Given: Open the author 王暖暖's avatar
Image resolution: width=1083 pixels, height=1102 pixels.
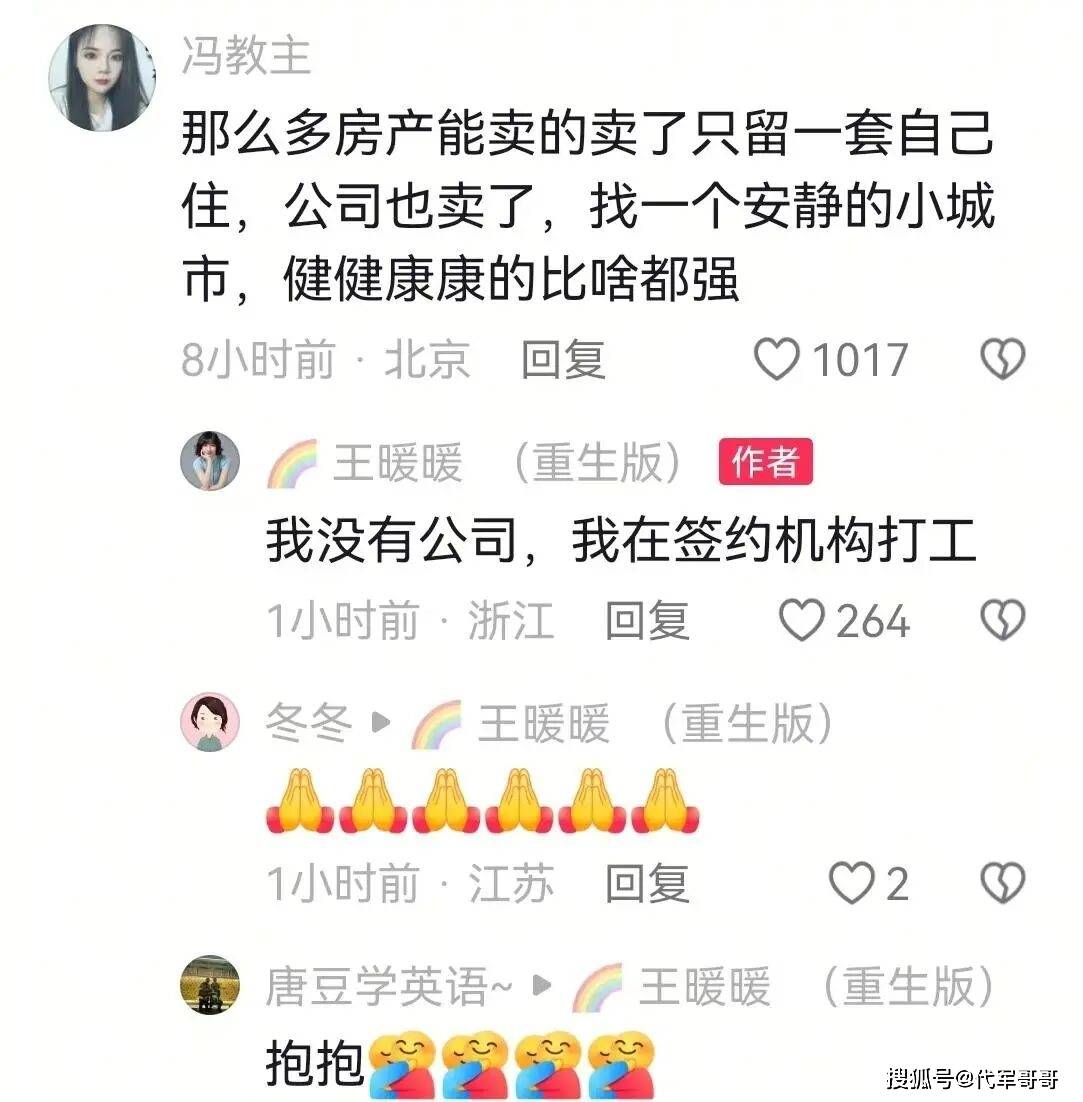Looking at the screenshot, I should click(210, 461).
